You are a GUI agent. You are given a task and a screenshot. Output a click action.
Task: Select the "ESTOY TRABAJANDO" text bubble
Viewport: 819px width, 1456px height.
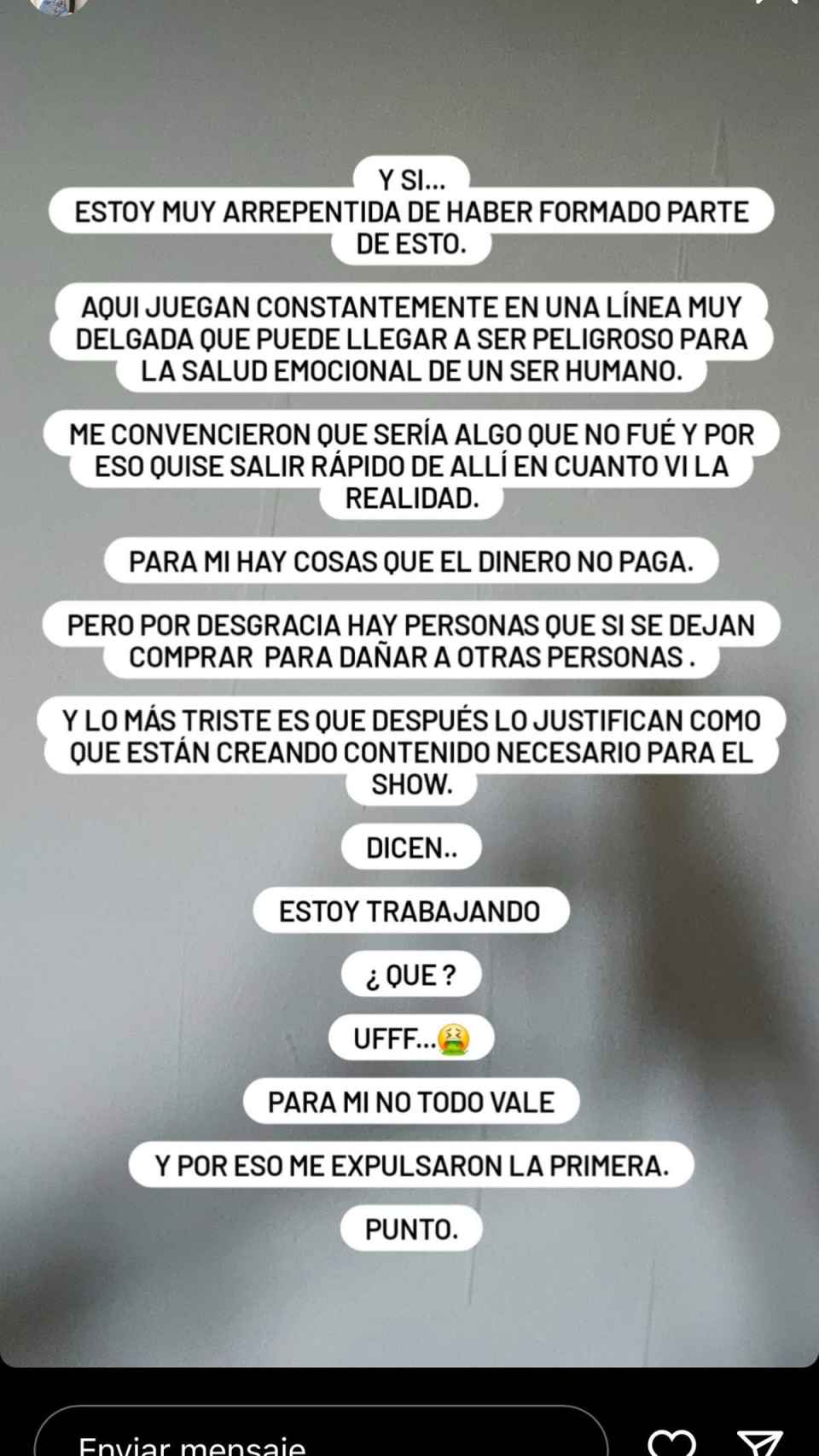(x=411, y=910)
